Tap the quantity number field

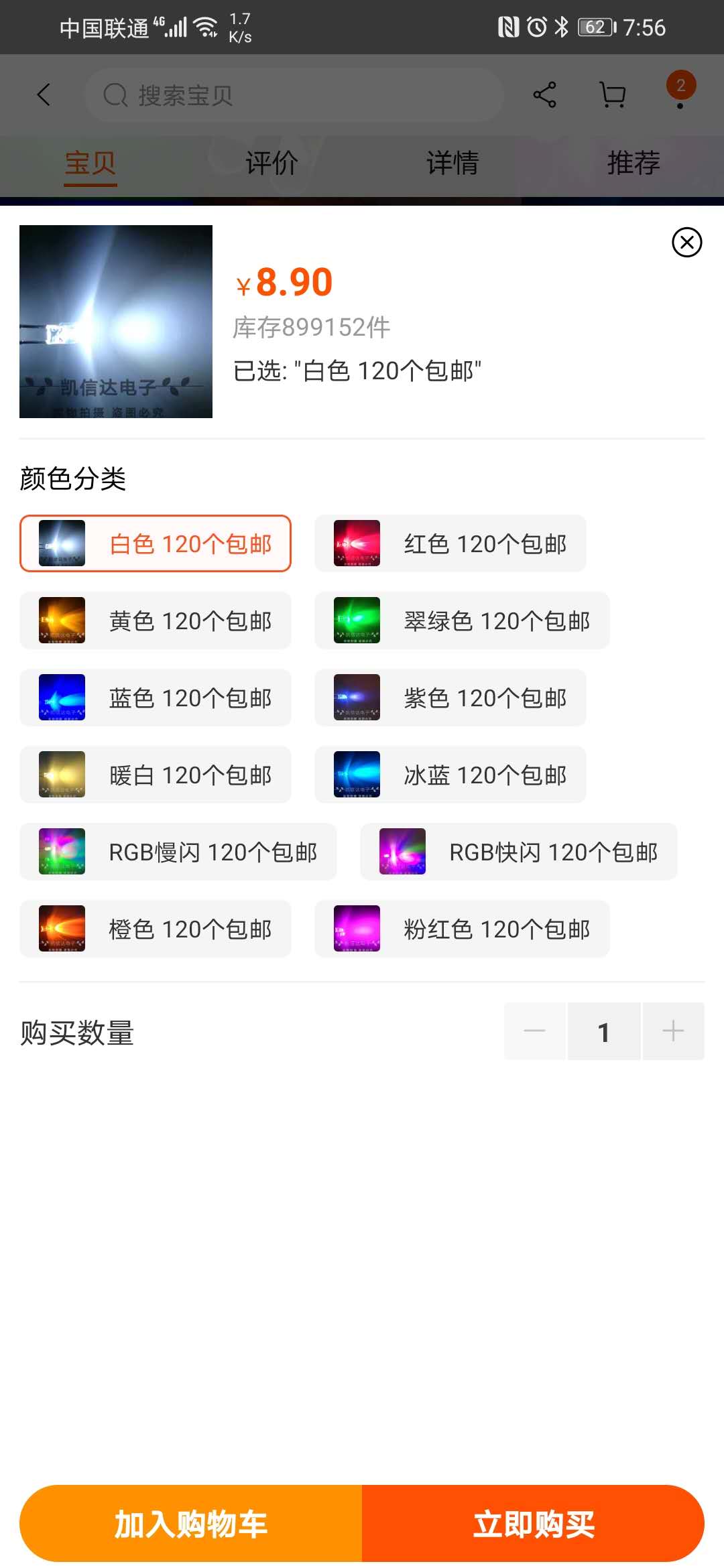pos(603,1031)
